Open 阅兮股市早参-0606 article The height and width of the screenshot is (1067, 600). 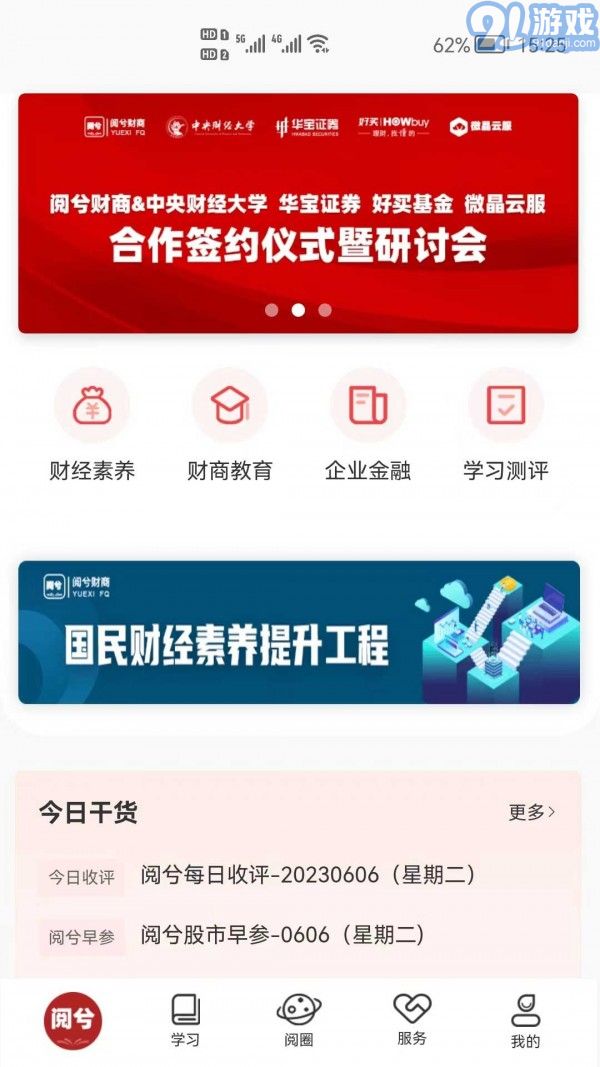click(x=283, y=935)
